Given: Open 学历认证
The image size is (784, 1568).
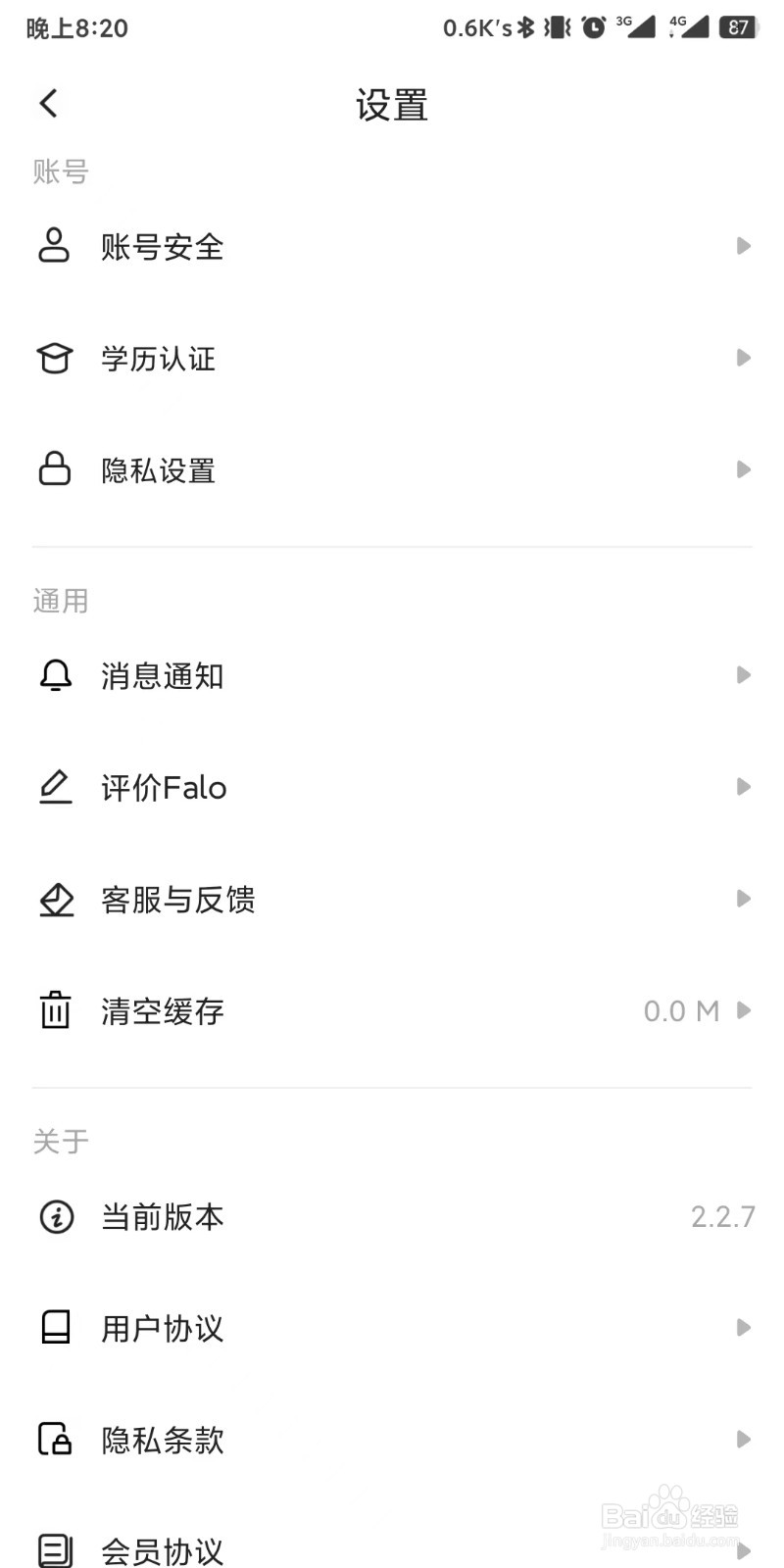Looking at the screenshot, I should (x=392, y=358).
